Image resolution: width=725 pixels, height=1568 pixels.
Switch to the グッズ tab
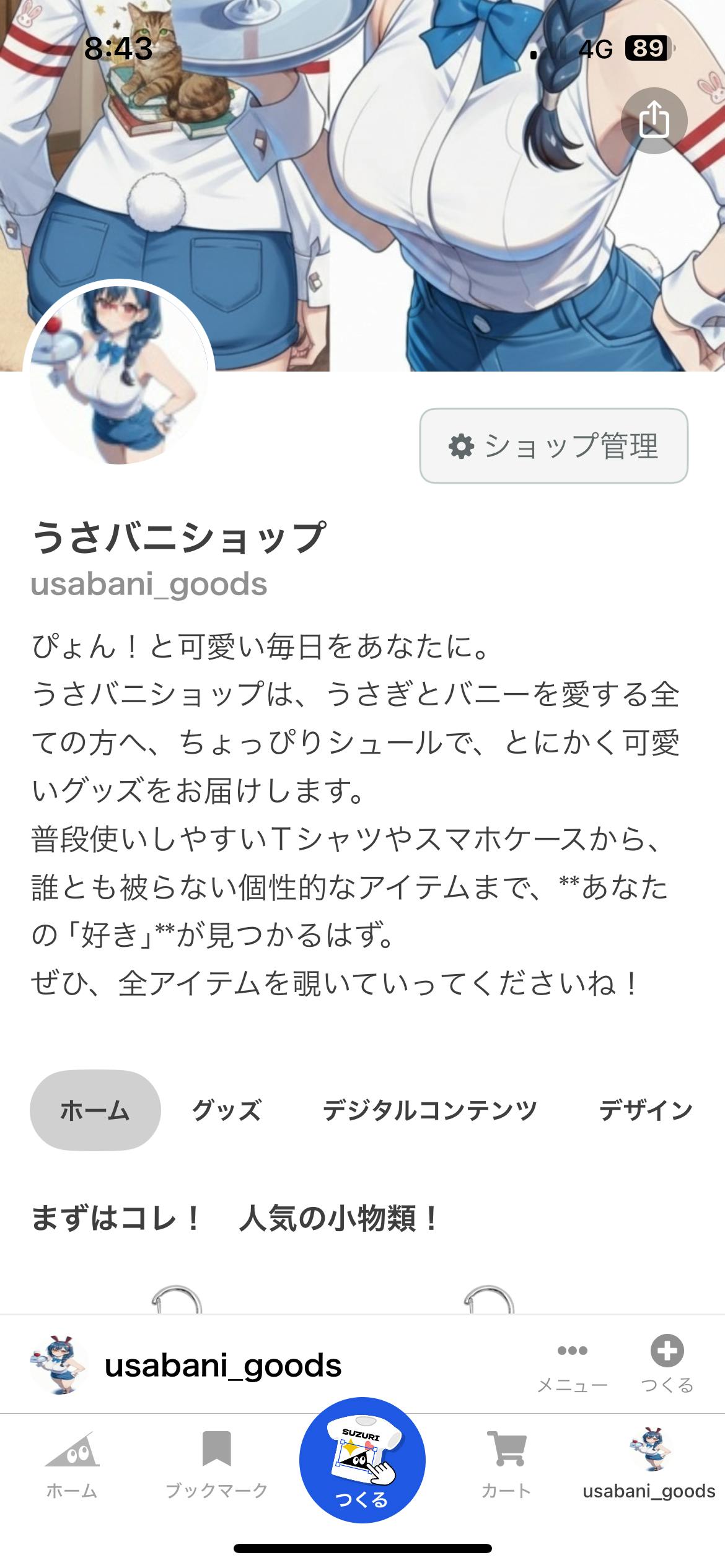(x=227, y=1110)
